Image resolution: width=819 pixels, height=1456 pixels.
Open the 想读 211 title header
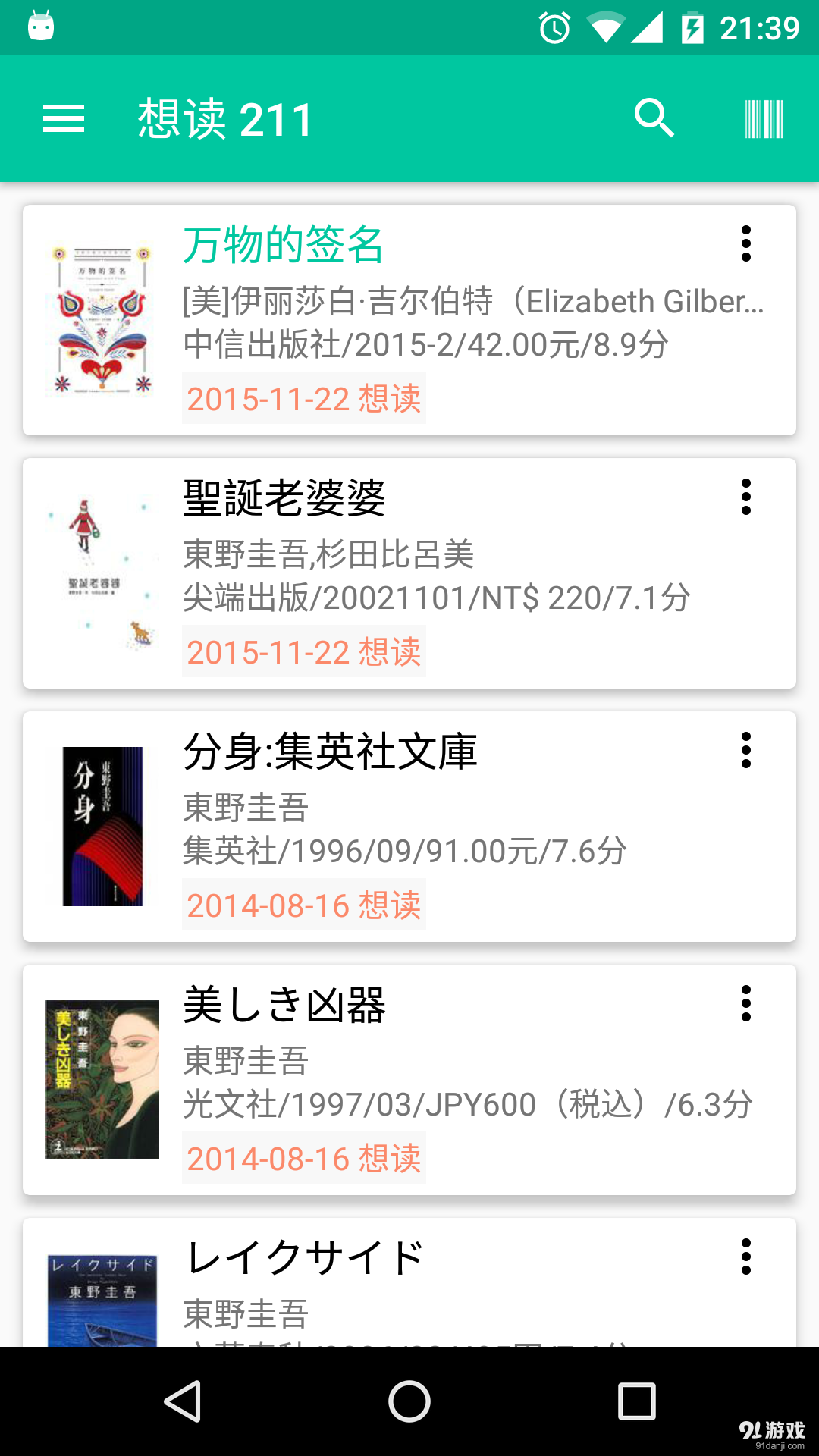point(224,118)
